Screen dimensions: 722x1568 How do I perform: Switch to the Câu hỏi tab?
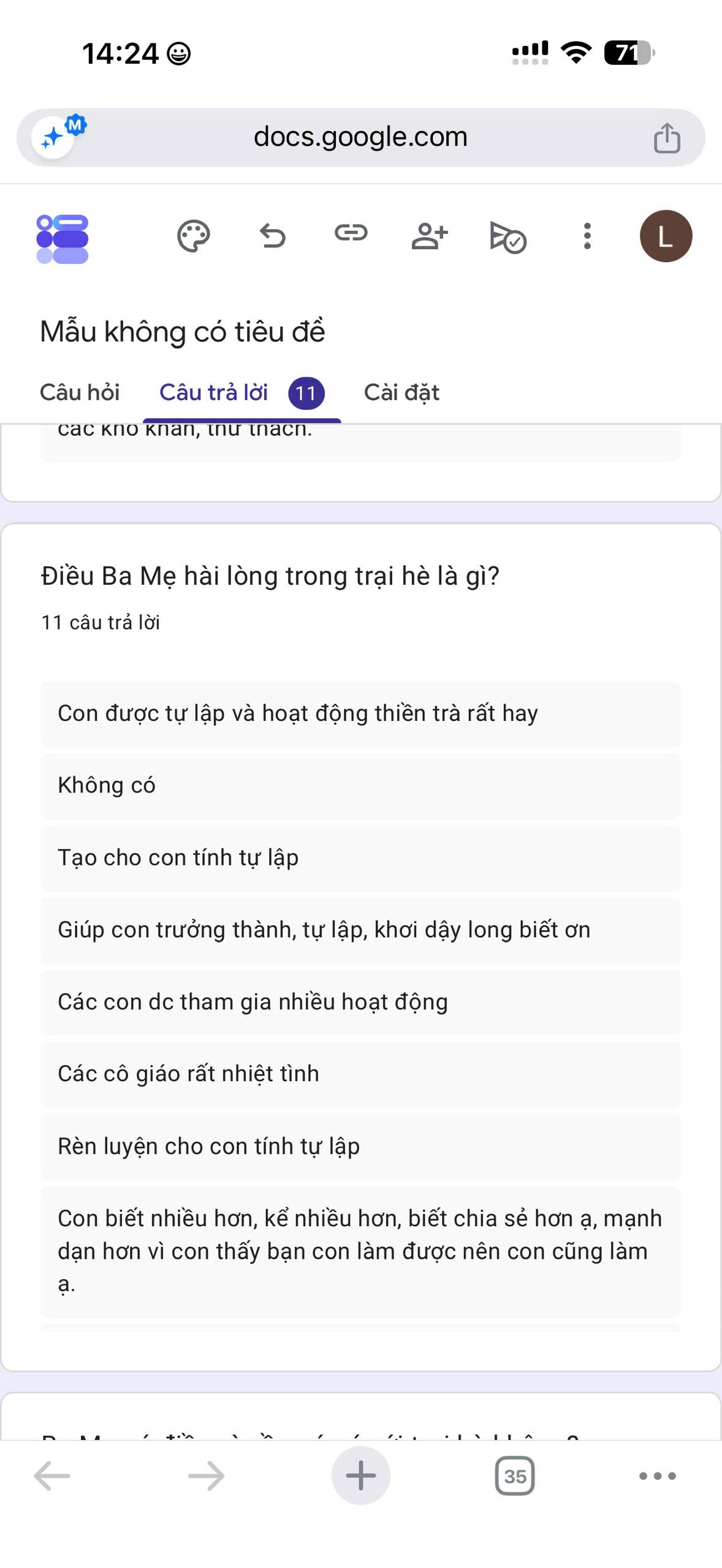coord(80,393)
